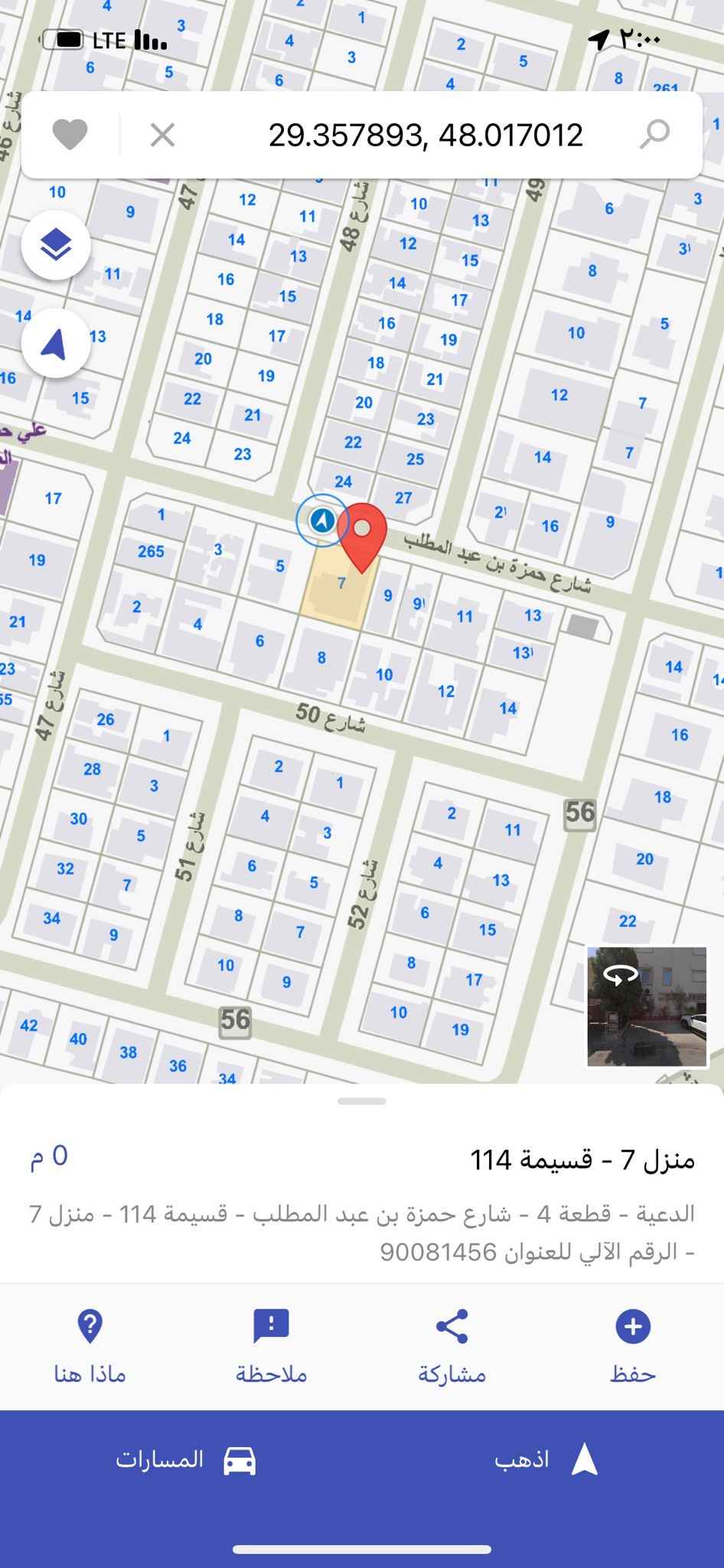The width and height of the screenshot is (724, 1568).
Task: Open المسارات routes option
Action: (184, 1459)
